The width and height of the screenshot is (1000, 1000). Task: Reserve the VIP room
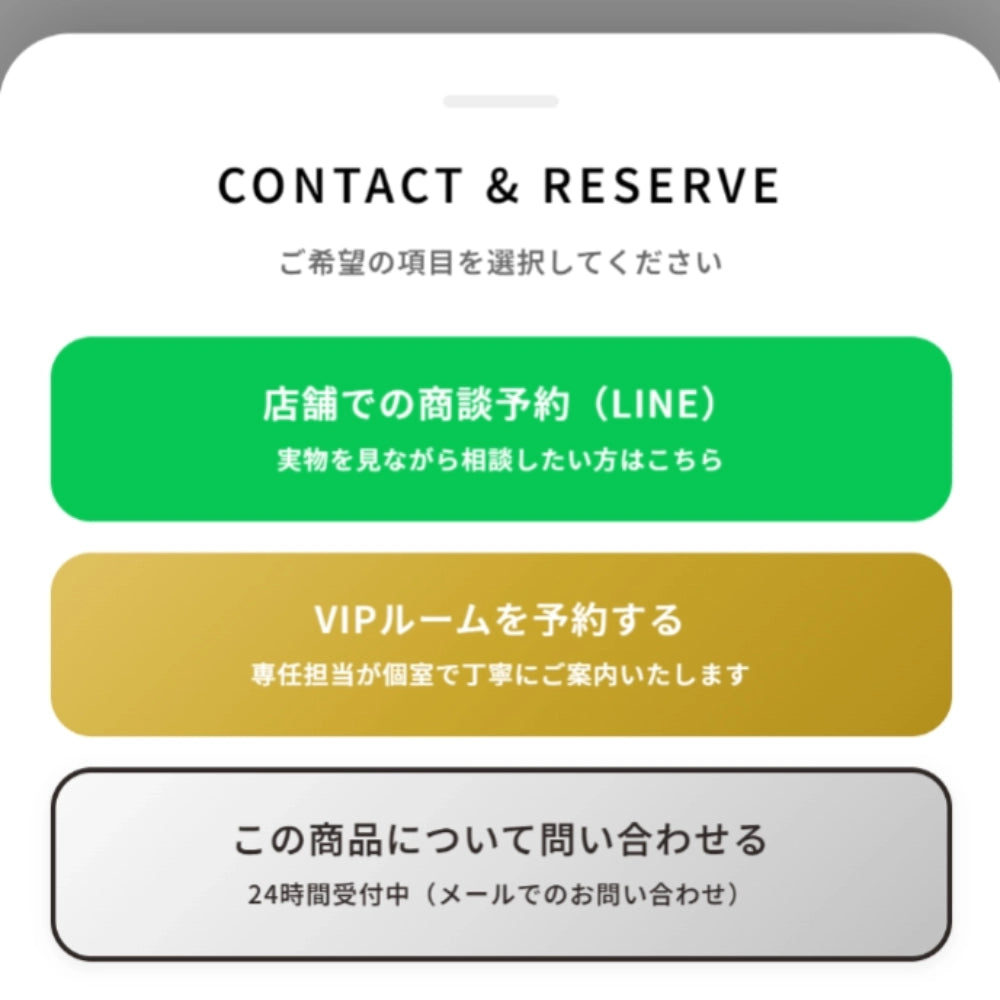[500, 644]
